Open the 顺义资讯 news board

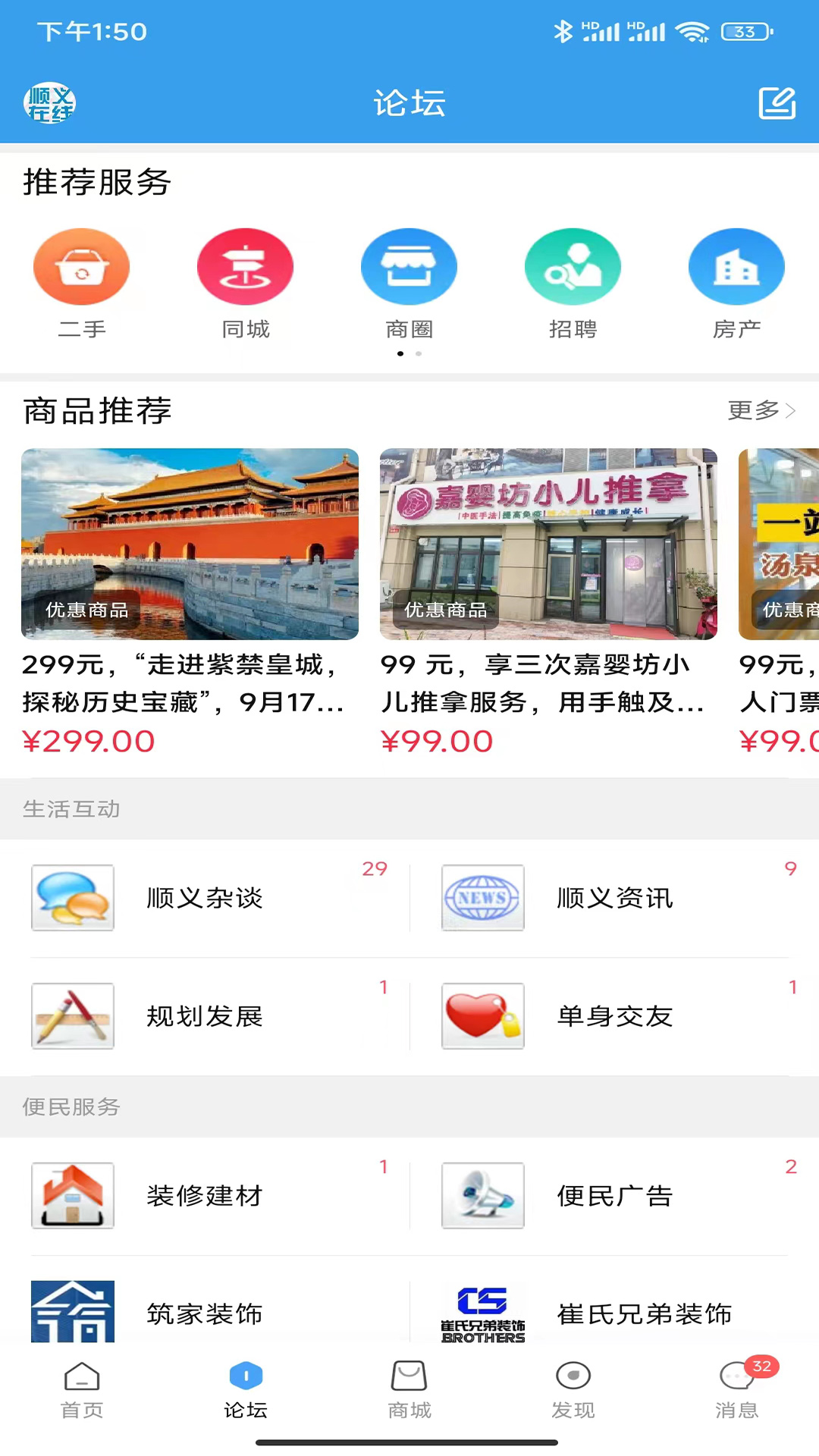coord(614,897)
